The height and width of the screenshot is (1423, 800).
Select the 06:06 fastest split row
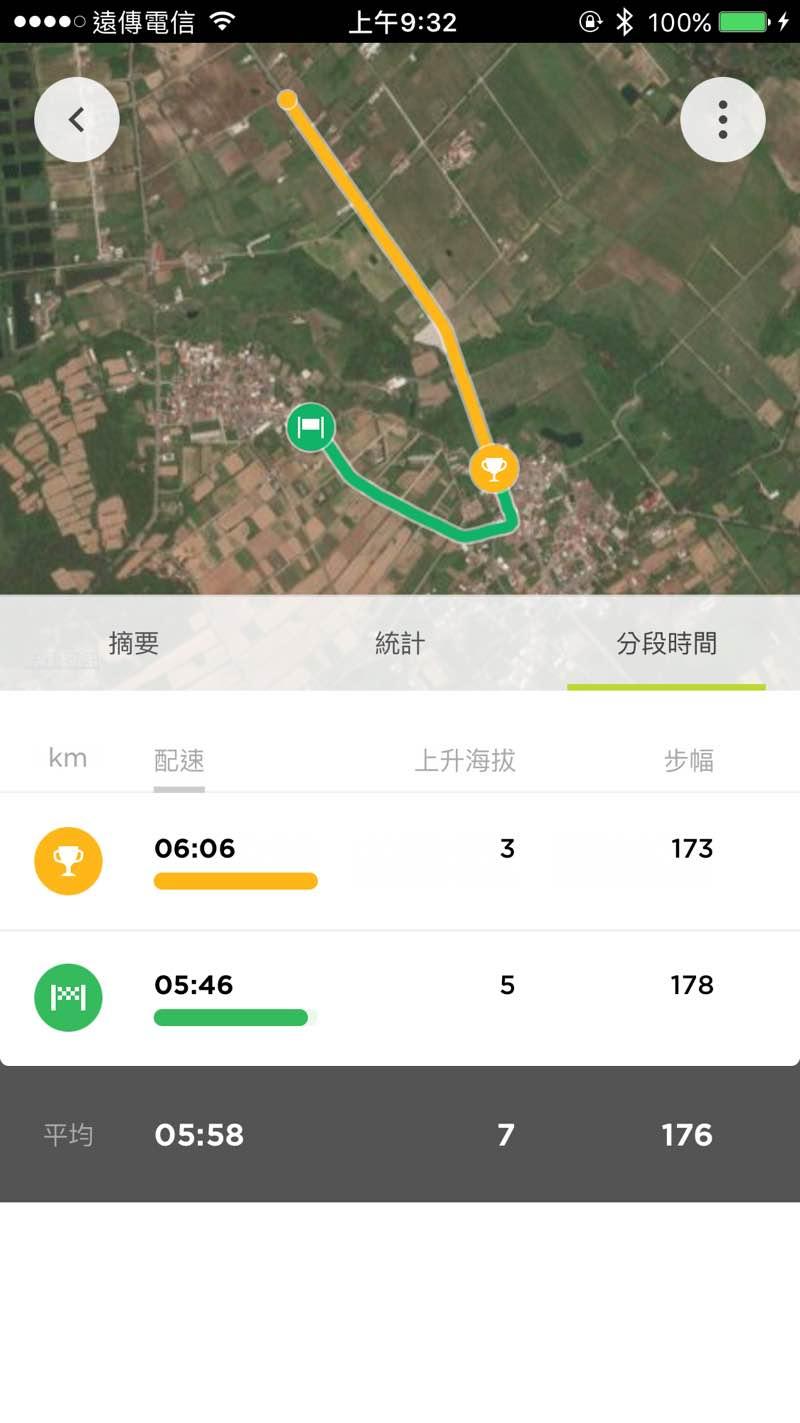click(400, 861)
